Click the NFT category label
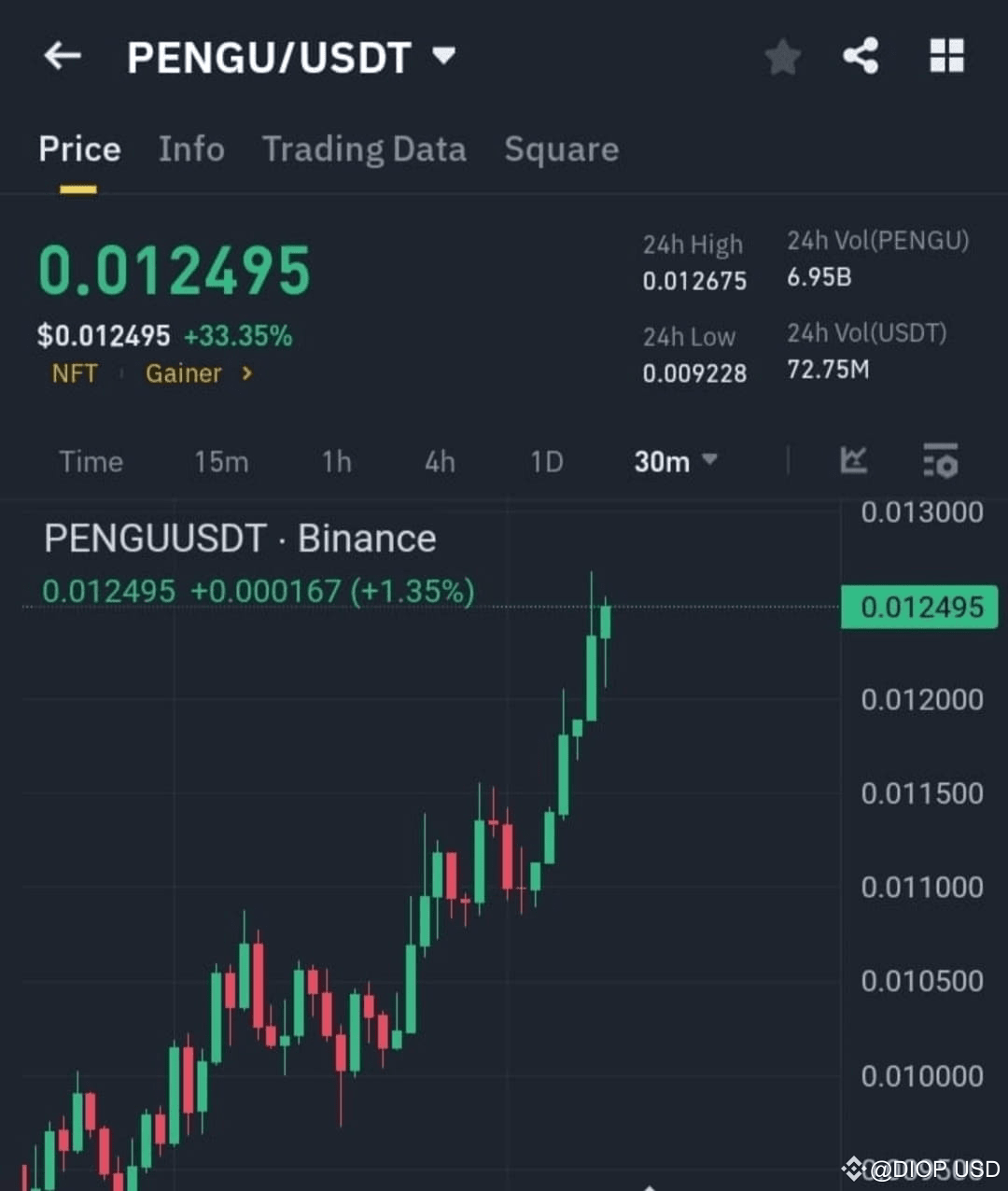1008x1191 pixels. click(74, 373)
